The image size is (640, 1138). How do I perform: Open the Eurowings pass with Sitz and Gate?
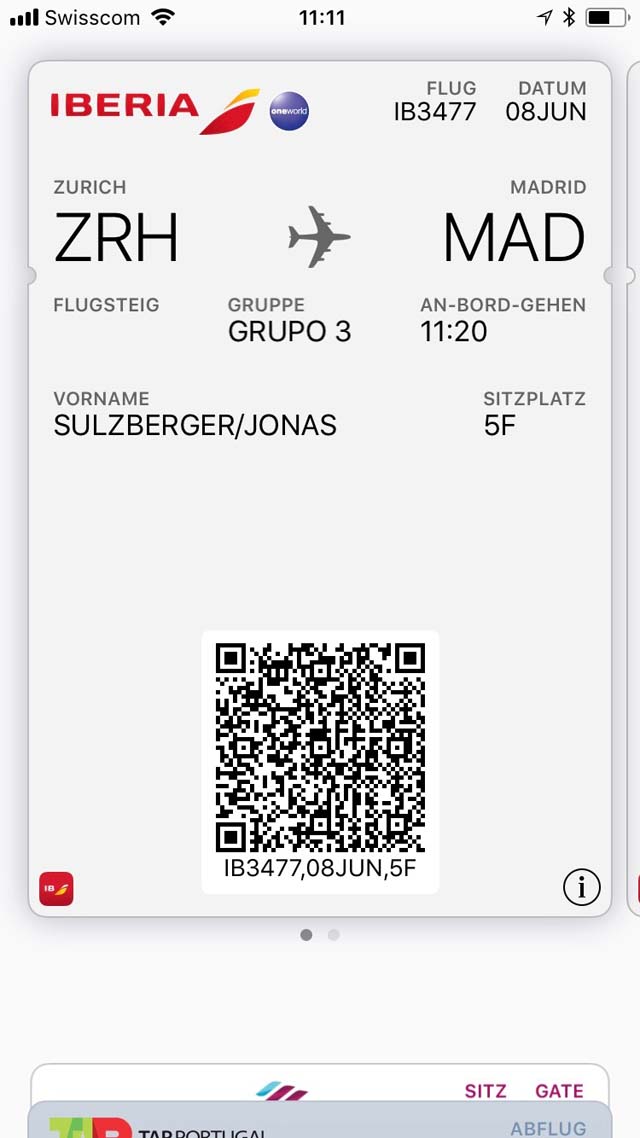pos(319,1082)
